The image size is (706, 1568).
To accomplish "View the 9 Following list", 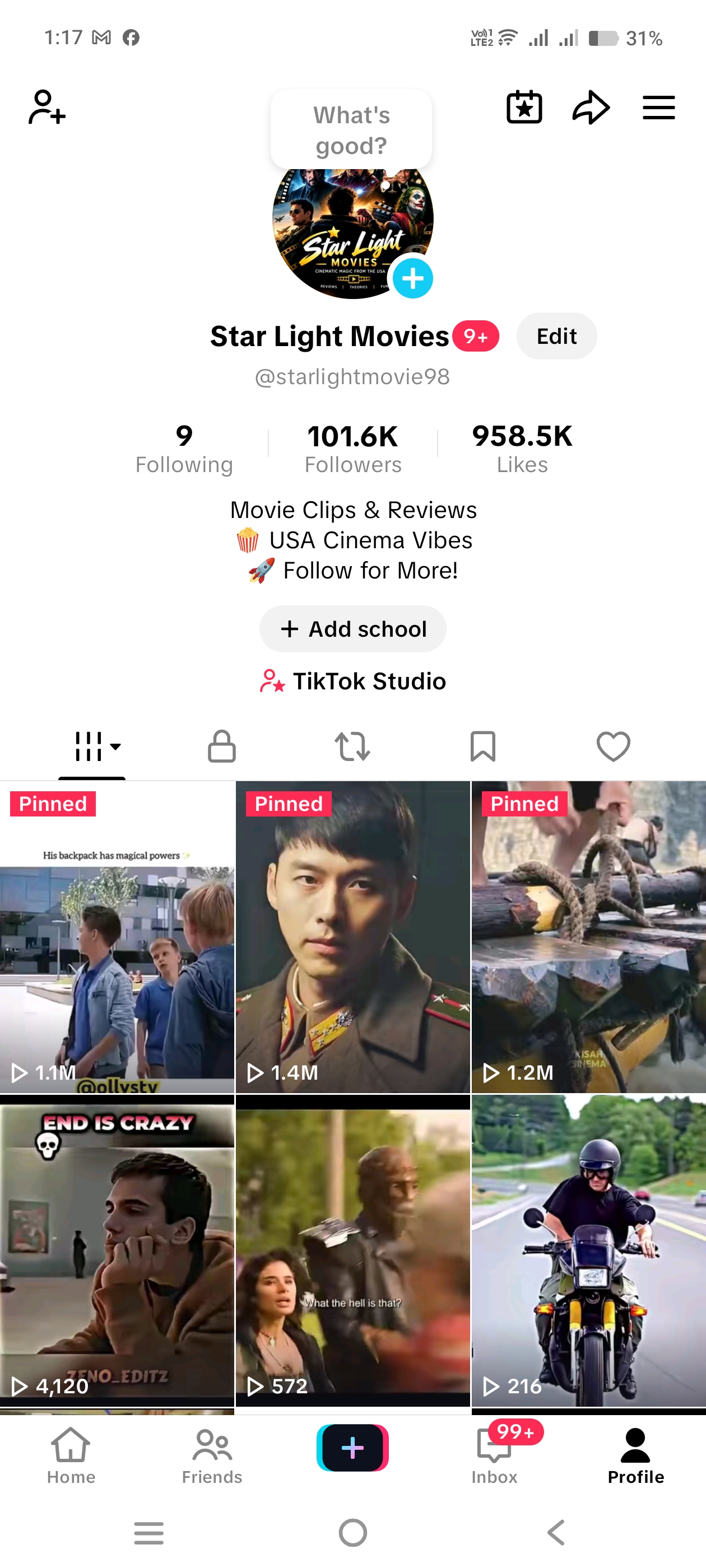I will tap(184, 449).
